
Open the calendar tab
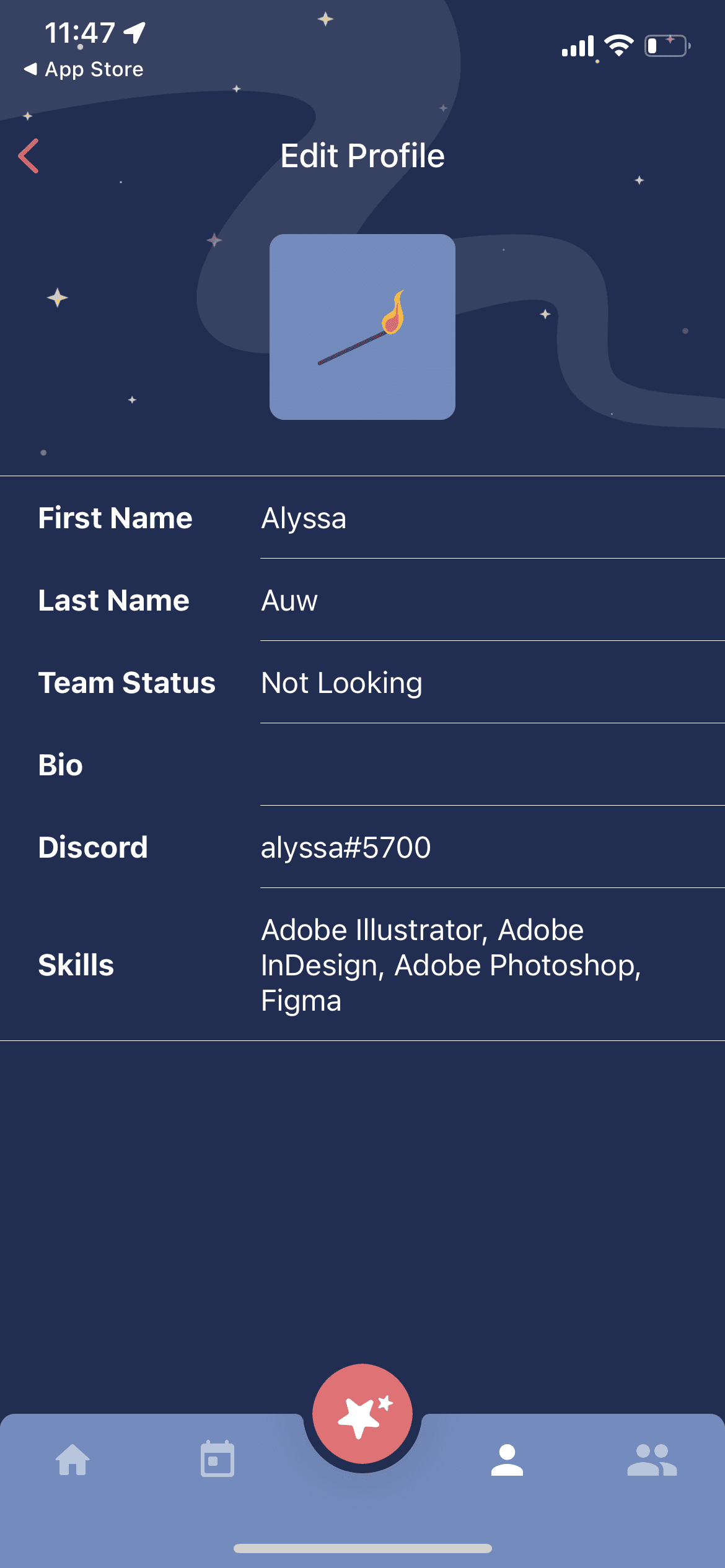click(x=217, y=1459)
